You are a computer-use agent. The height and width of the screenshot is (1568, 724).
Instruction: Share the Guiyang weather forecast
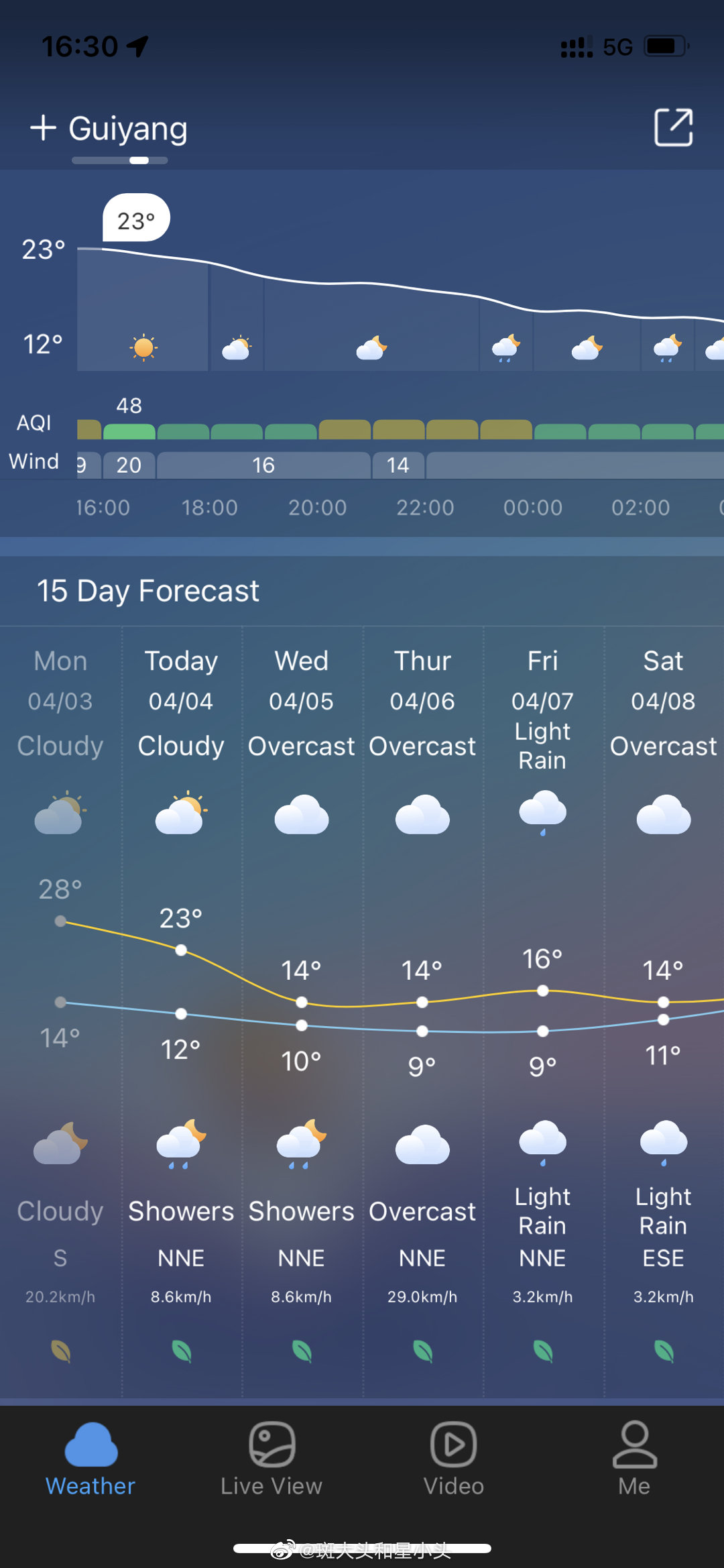pyautogui.click(x=673, y=127)
